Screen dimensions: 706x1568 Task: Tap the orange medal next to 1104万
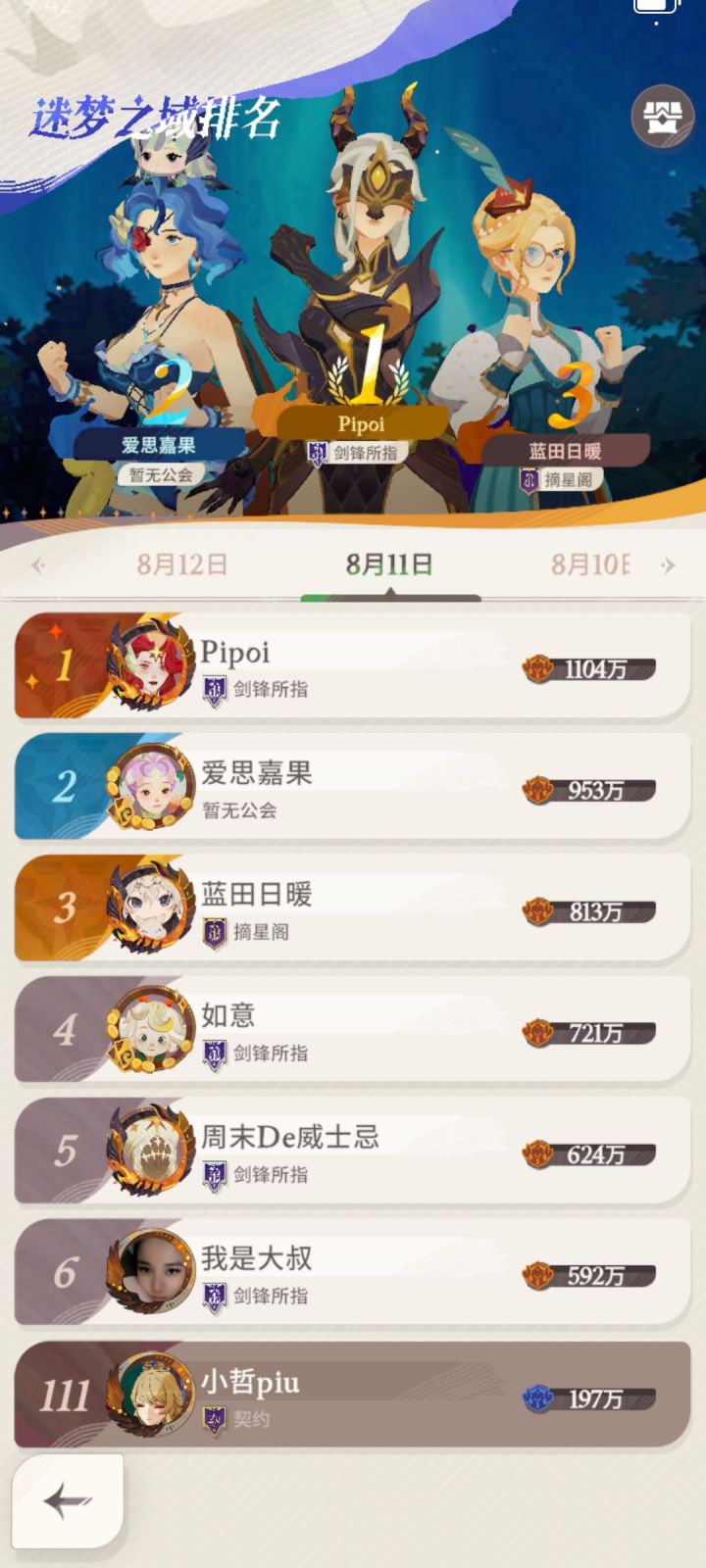tap(537, 665)
